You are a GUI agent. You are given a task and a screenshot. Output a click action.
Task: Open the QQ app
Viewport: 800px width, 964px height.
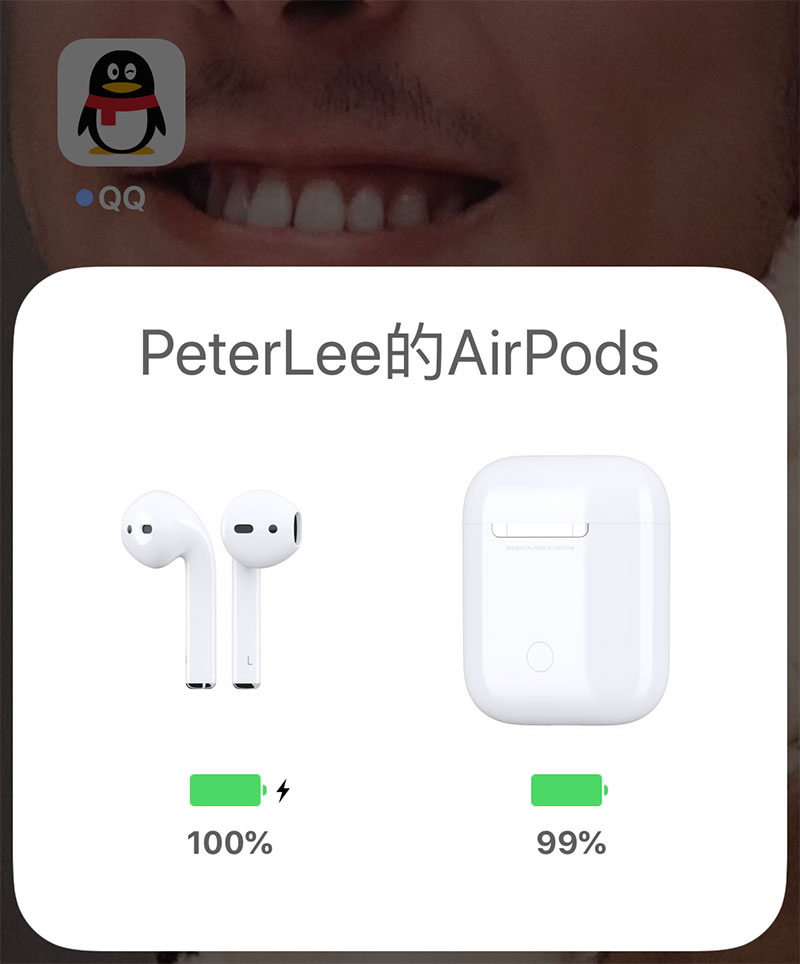click(x=121, y=103)
